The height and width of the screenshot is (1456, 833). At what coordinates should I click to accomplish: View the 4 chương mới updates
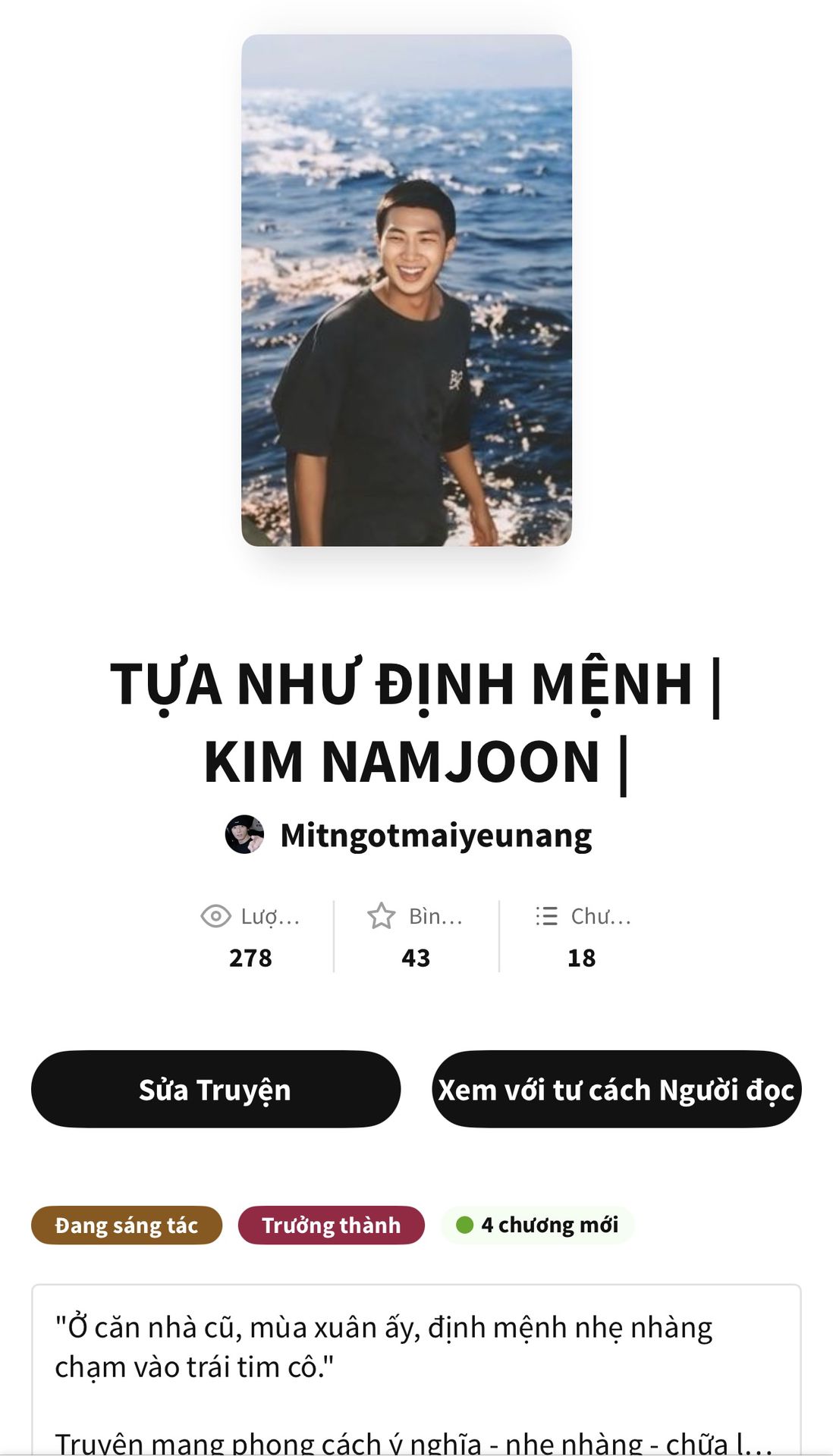pyautogui.click(x=538, y=1225)
